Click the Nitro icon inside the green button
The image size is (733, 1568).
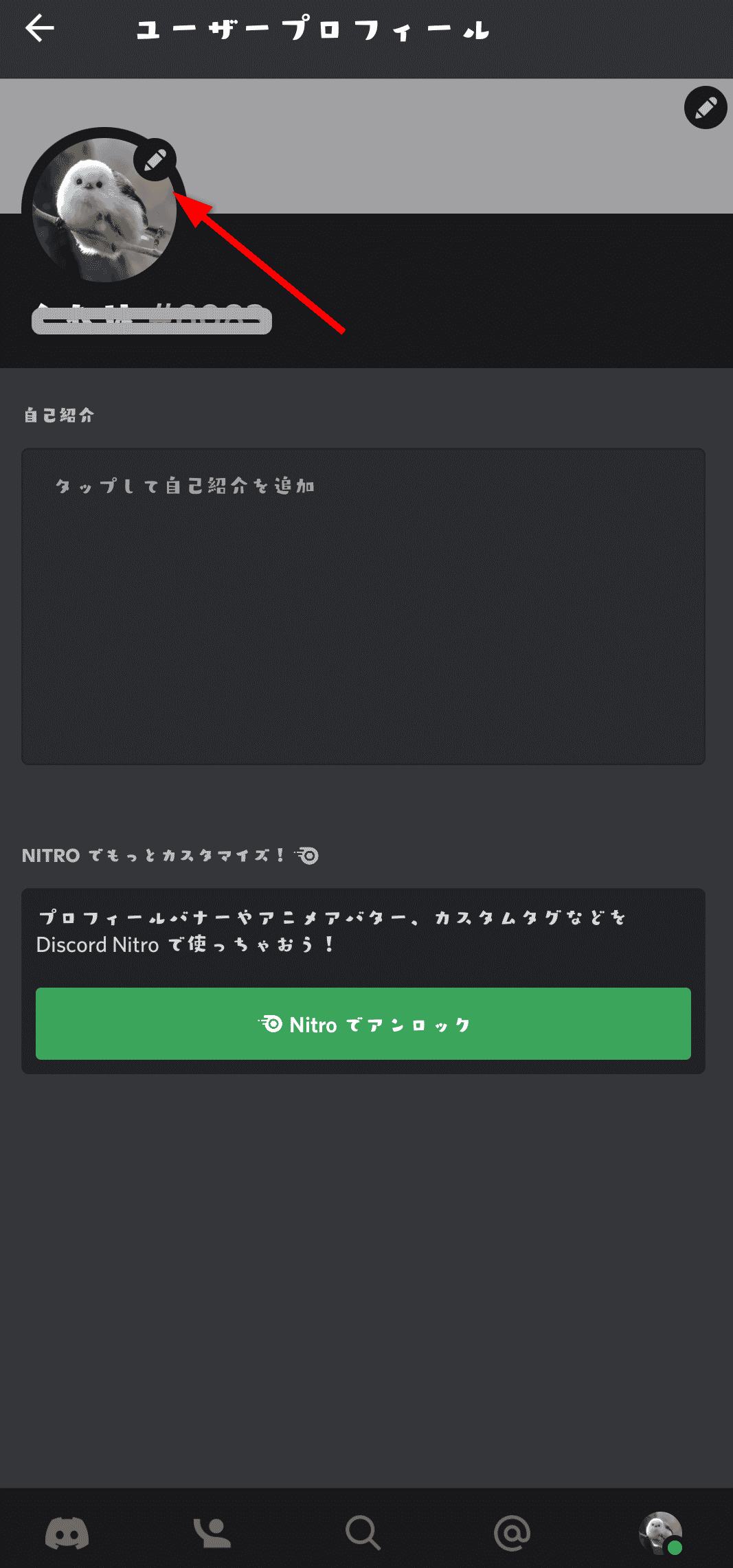coord(270,1024)
